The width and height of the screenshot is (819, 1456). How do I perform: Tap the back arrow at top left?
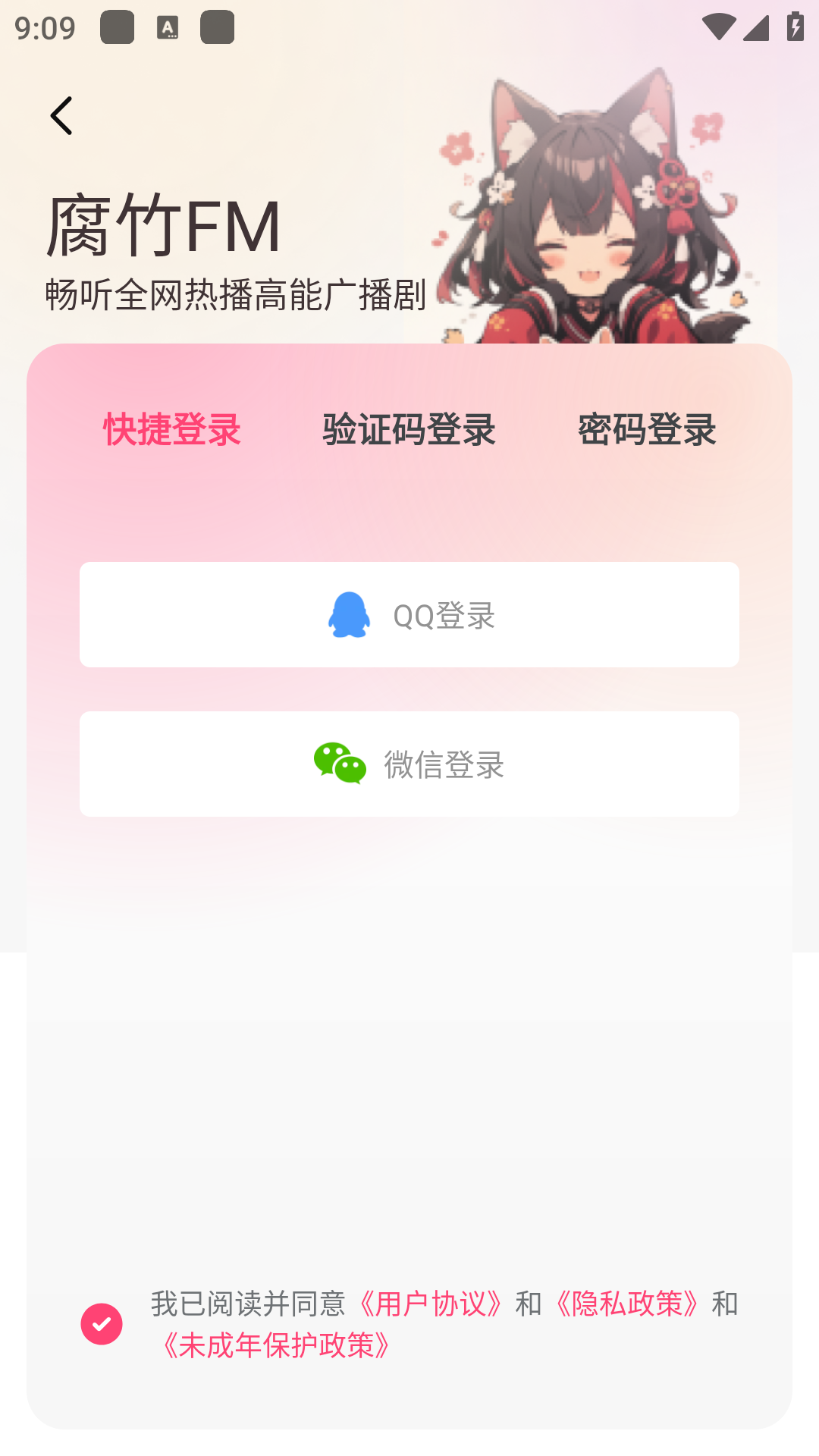click(x=61, y=116)
